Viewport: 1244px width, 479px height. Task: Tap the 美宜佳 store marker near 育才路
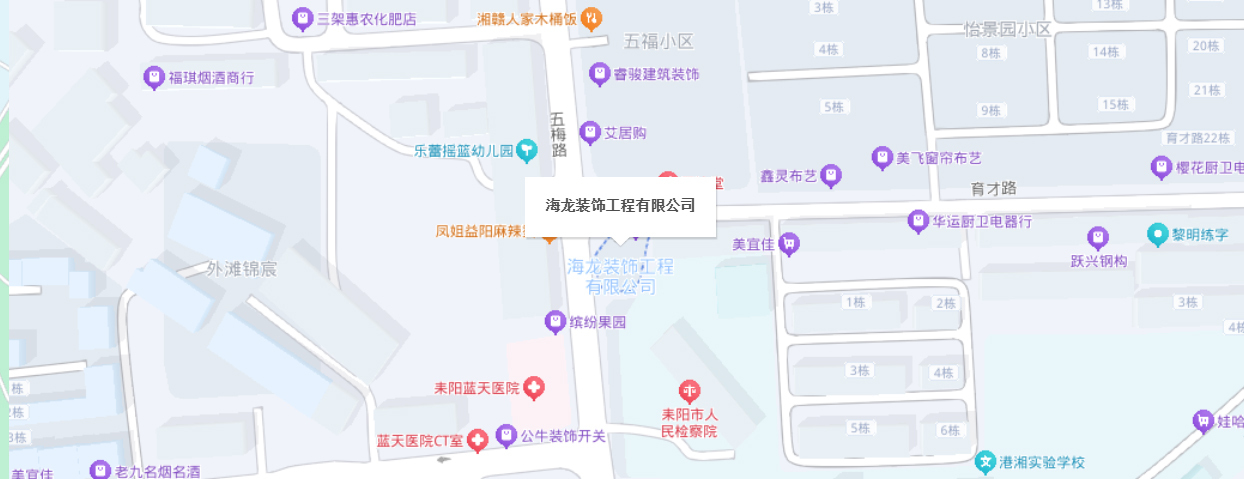[x=789, y=242]
